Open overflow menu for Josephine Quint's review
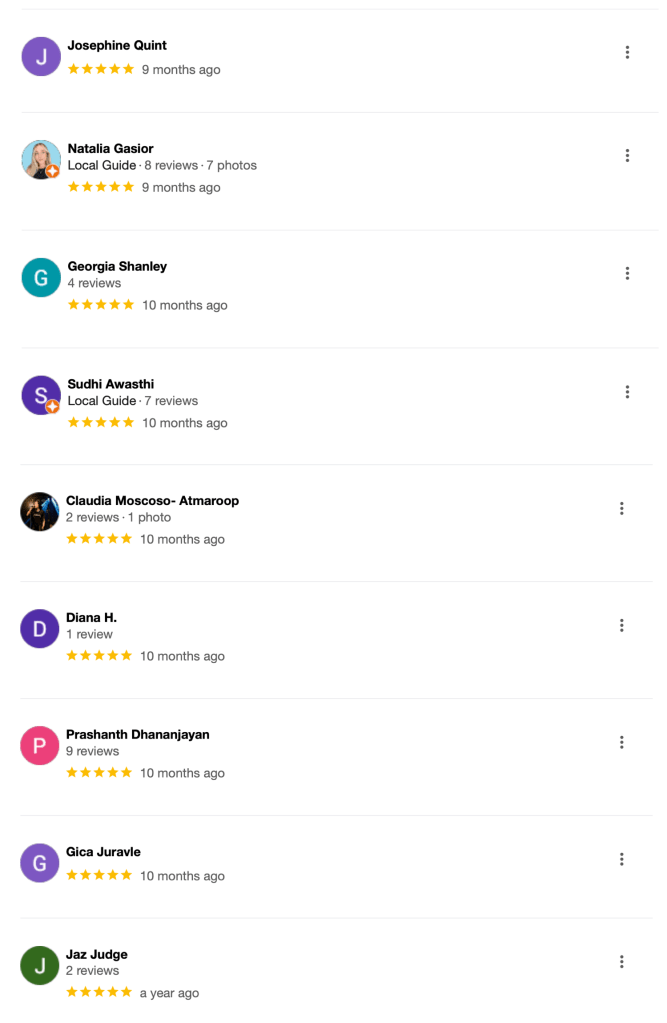Screen dimensions: 667x1023 pyautogui.click(x=627, y=52)
